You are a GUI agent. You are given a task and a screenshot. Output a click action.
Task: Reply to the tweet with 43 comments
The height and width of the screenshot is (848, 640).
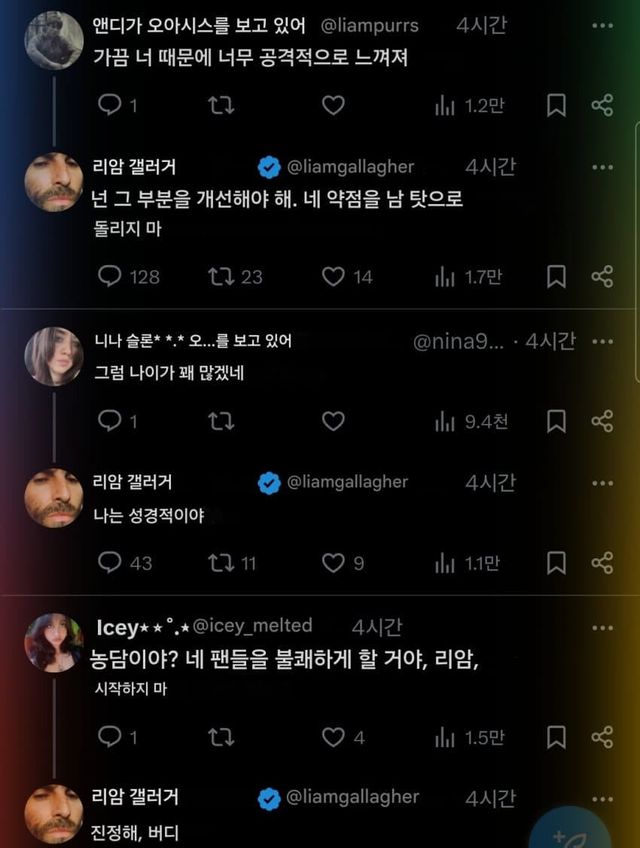point(111,563)
